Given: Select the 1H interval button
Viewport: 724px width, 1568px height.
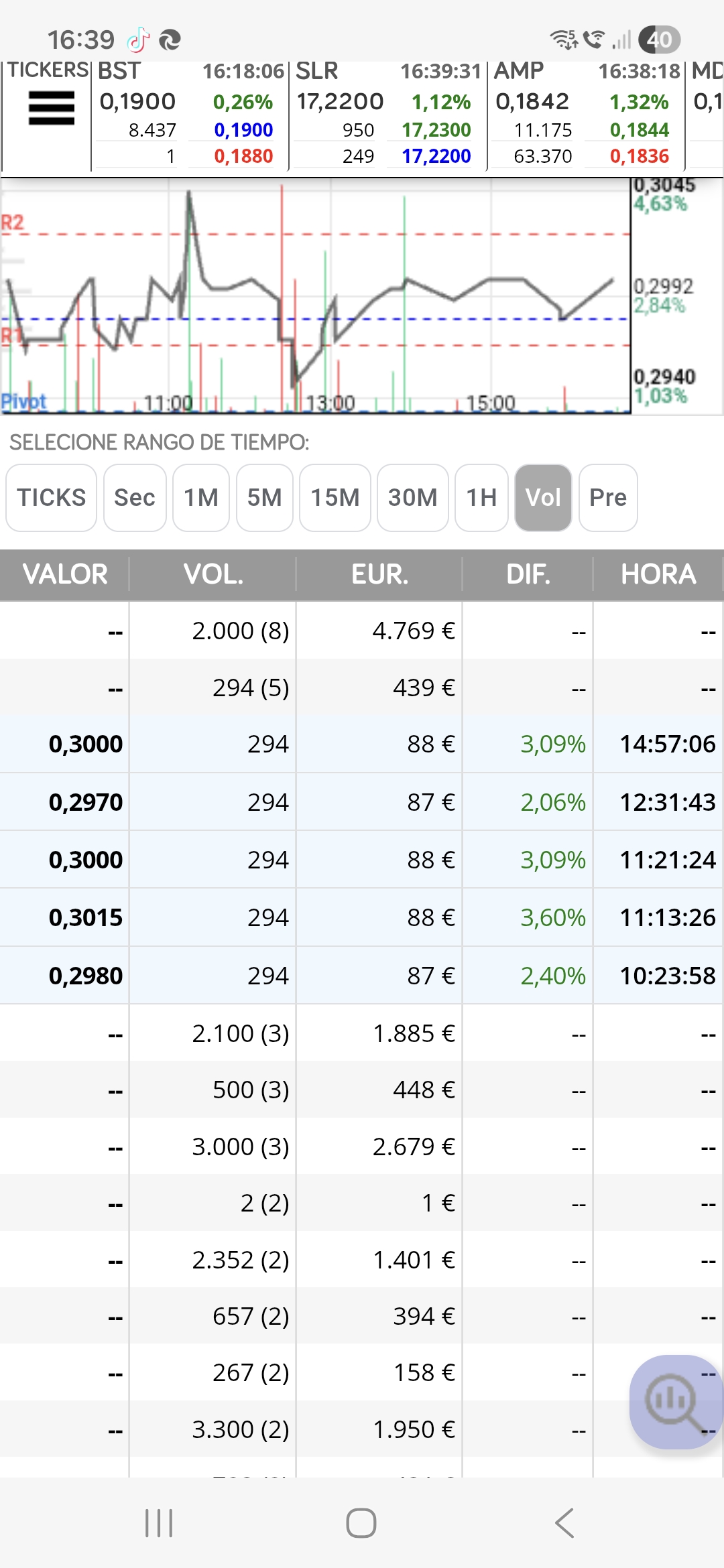Looking at the screenshot, I should click(x=481, y=497).
